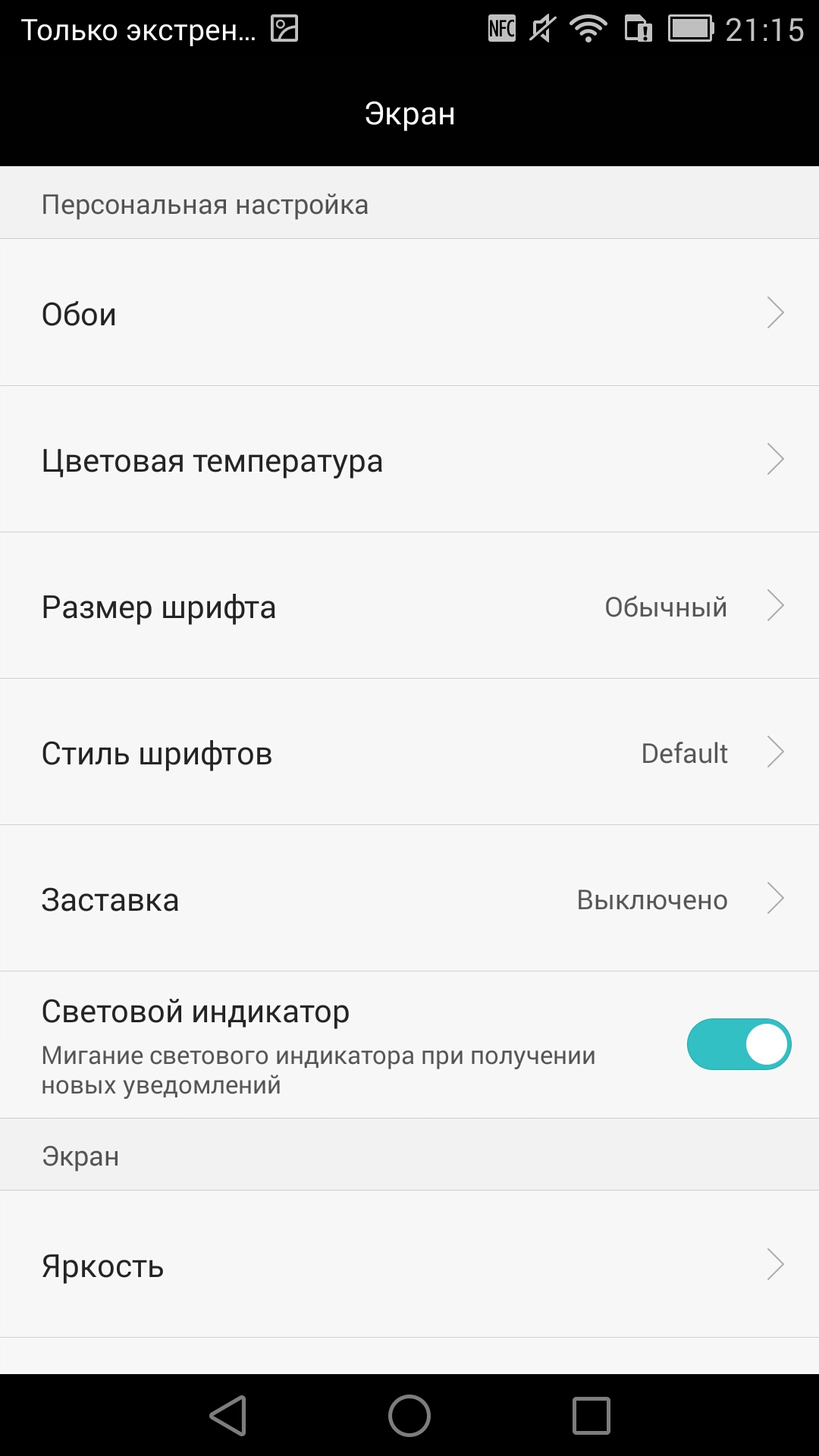819x1456 pixels.
Task: Open Цветовая температура settings
Action: [x=409, y=459]
